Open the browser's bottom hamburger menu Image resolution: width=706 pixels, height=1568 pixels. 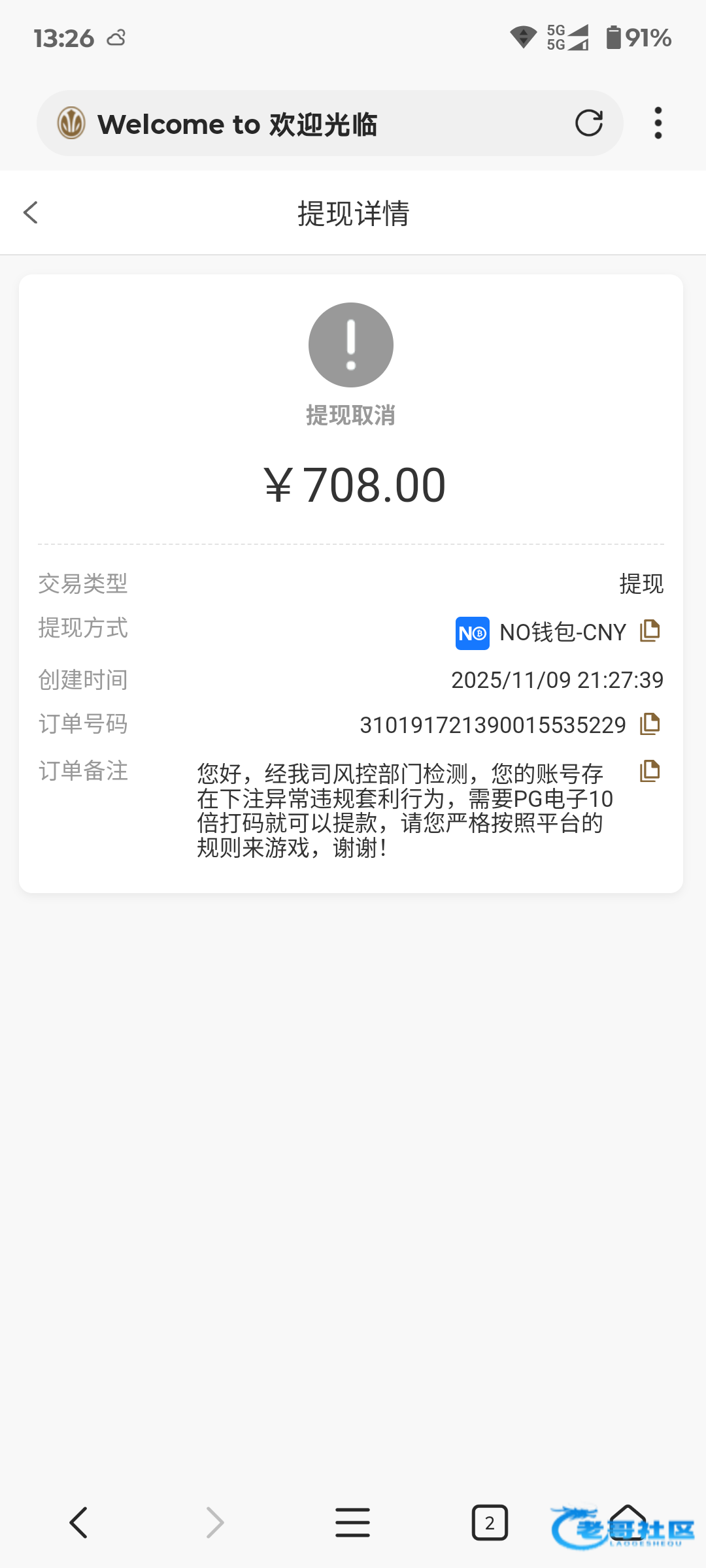352,1523
